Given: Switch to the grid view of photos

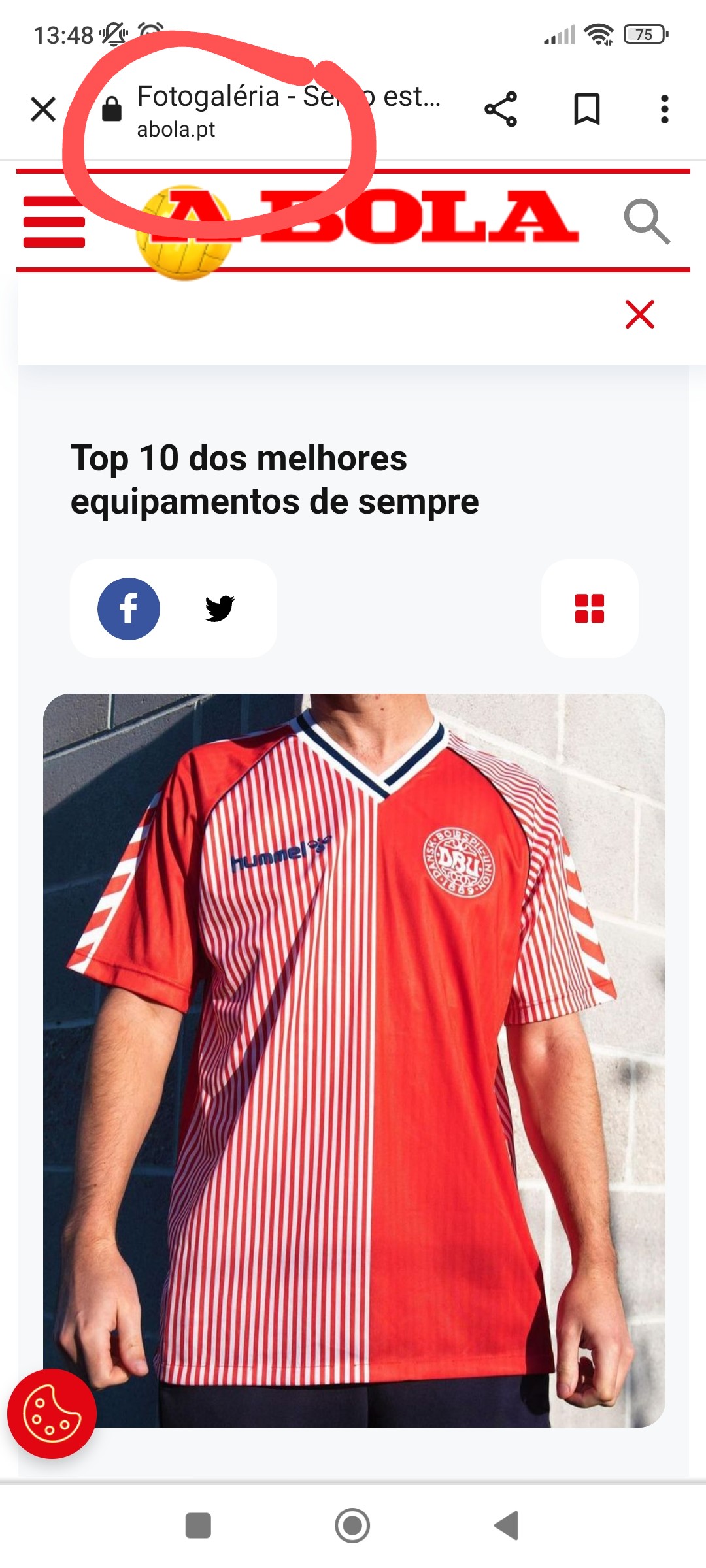Looking at the screenshot, I should click(x=590, y=608).
